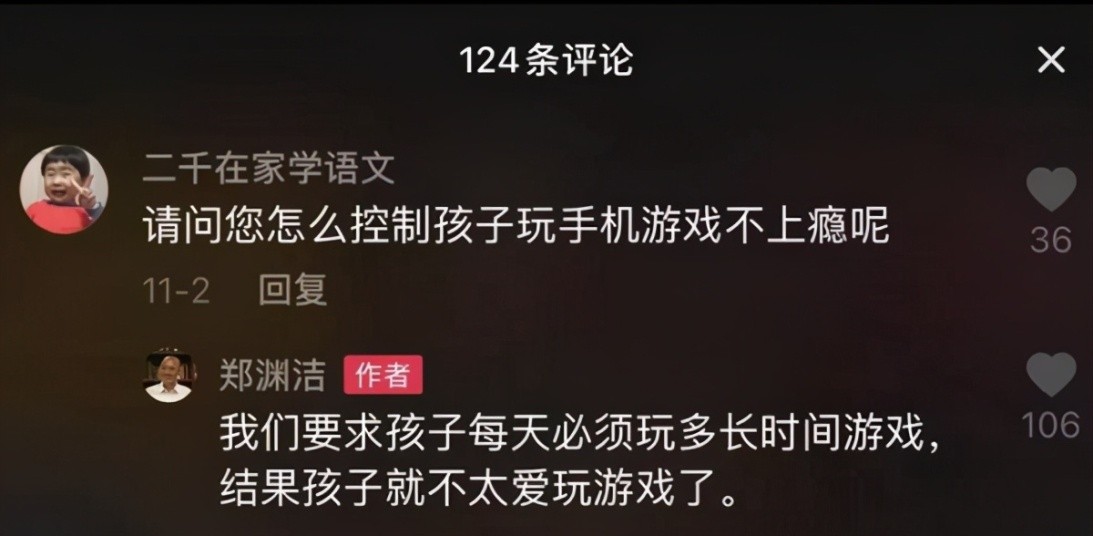Close the 124条评论 comments panel
This screenshot has height=536, width=1093.
click(1051, 61)
